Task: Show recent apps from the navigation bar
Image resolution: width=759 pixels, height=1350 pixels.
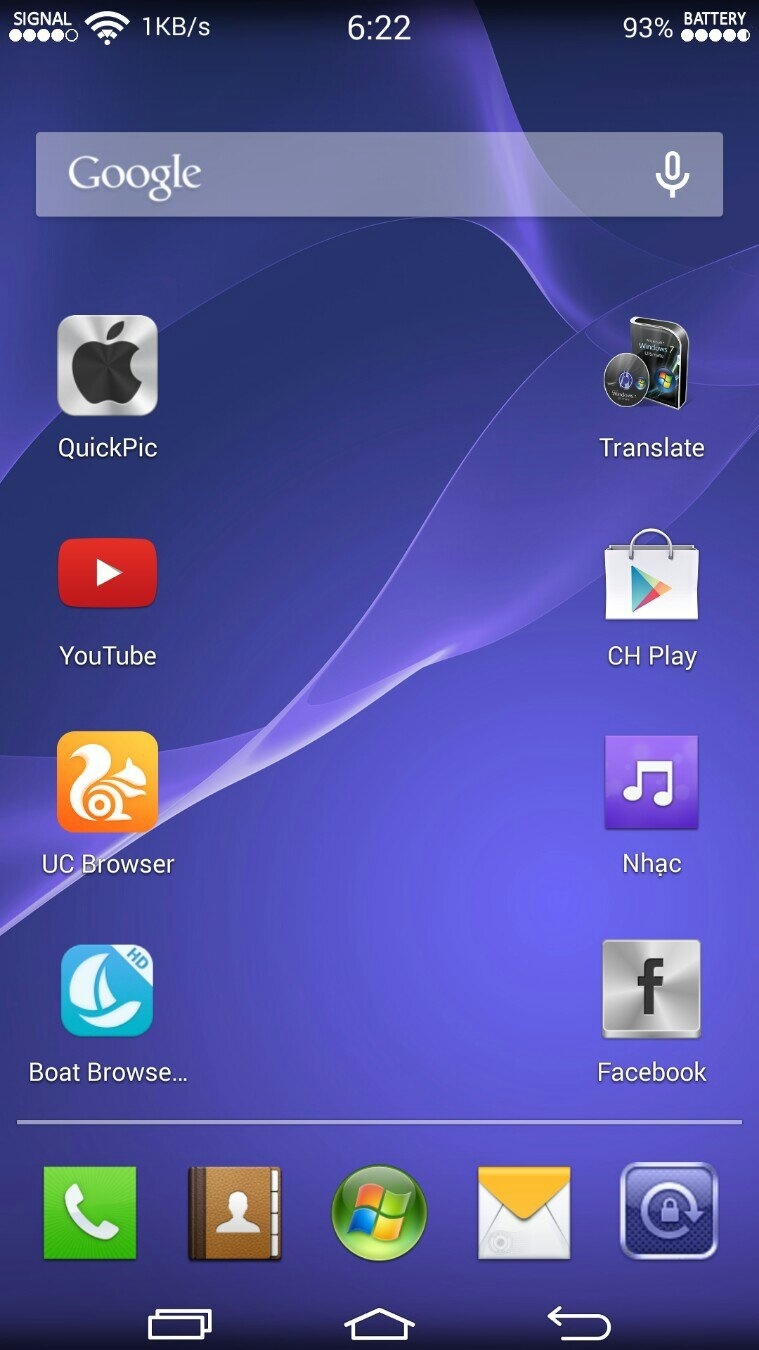Action: [180, 1323]
